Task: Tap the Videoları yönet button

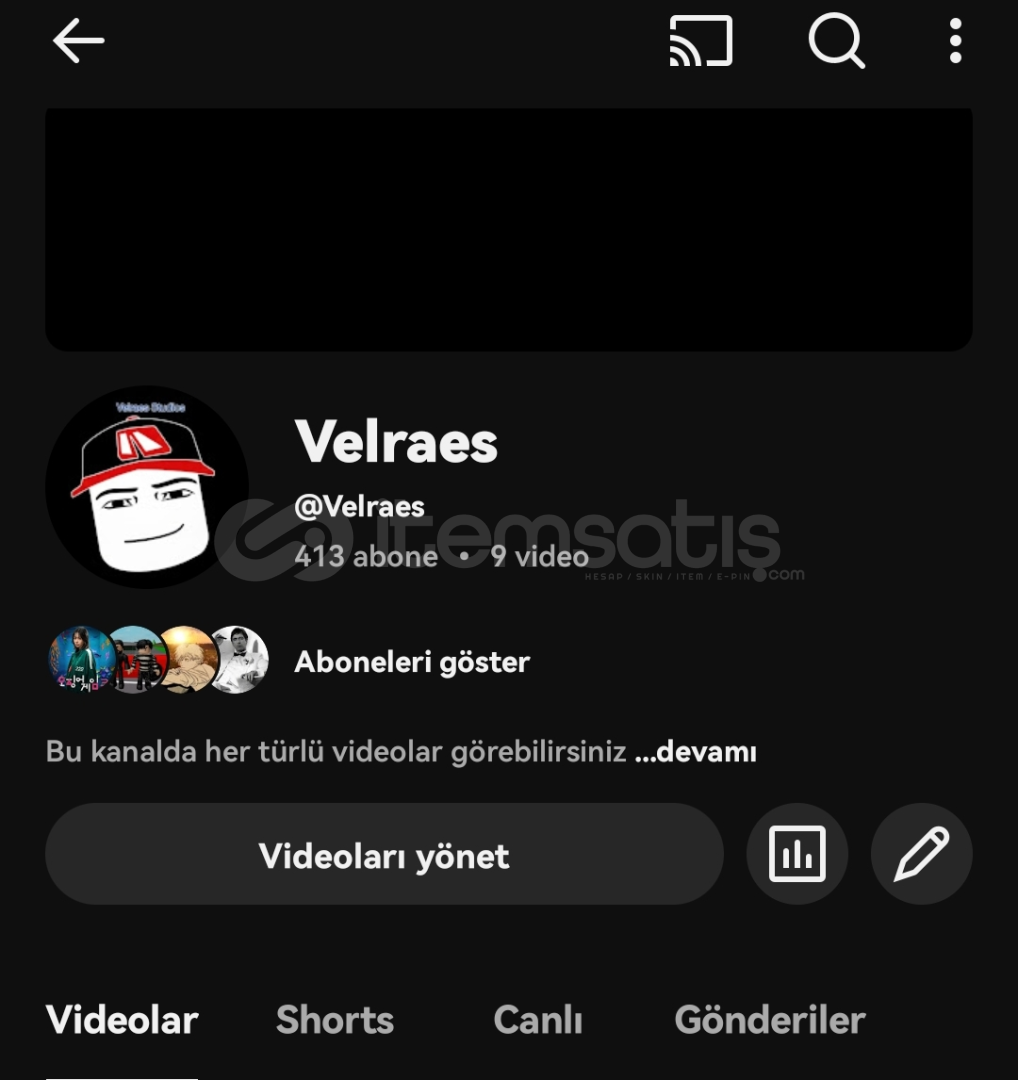Action: tap(384, 855)
